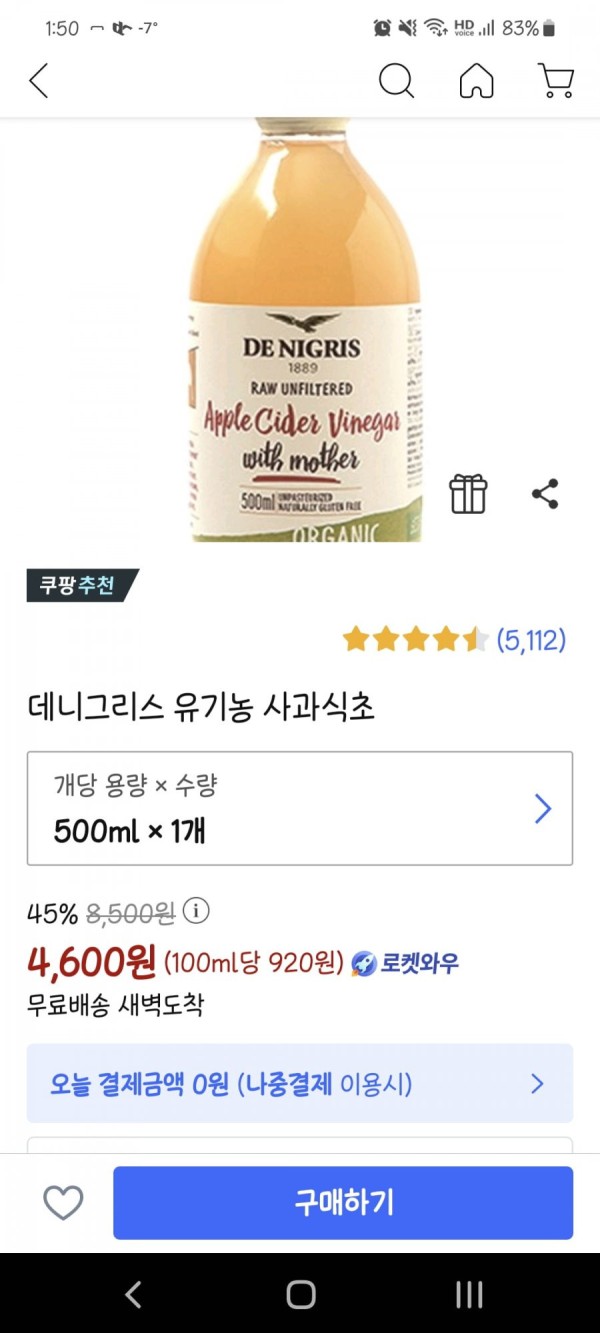Share this apple cider vinegar product
This screenshot has height=1333, width=600.
coord(545,493)
